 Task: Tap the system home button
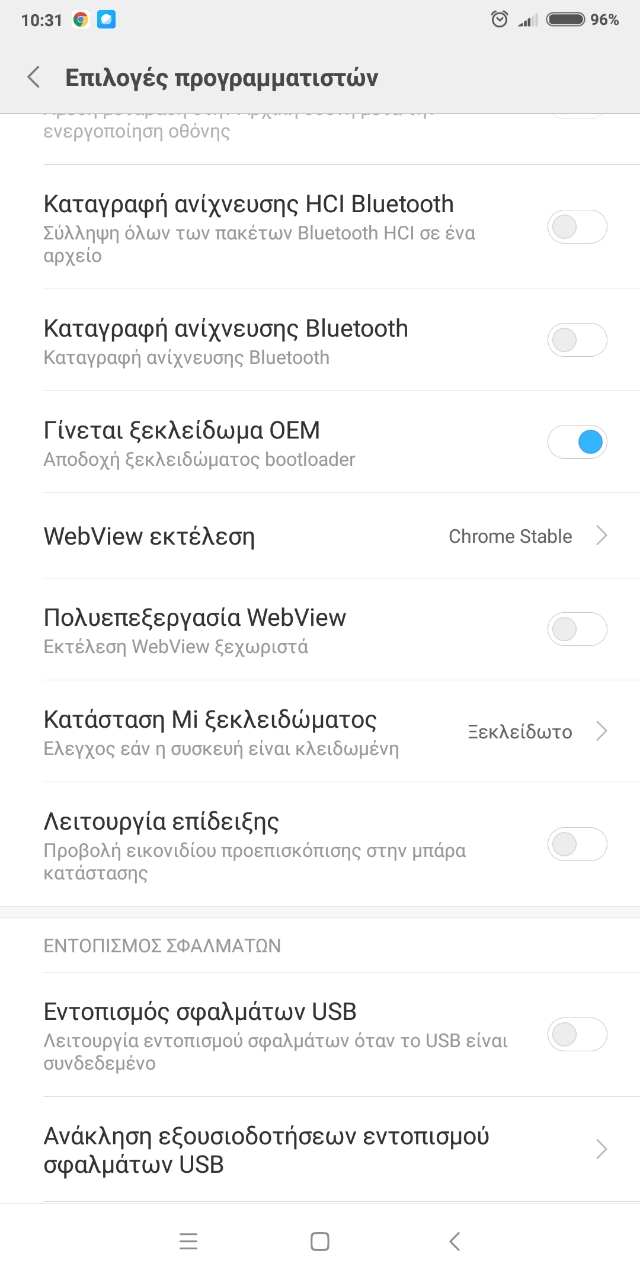[320, 1242]
